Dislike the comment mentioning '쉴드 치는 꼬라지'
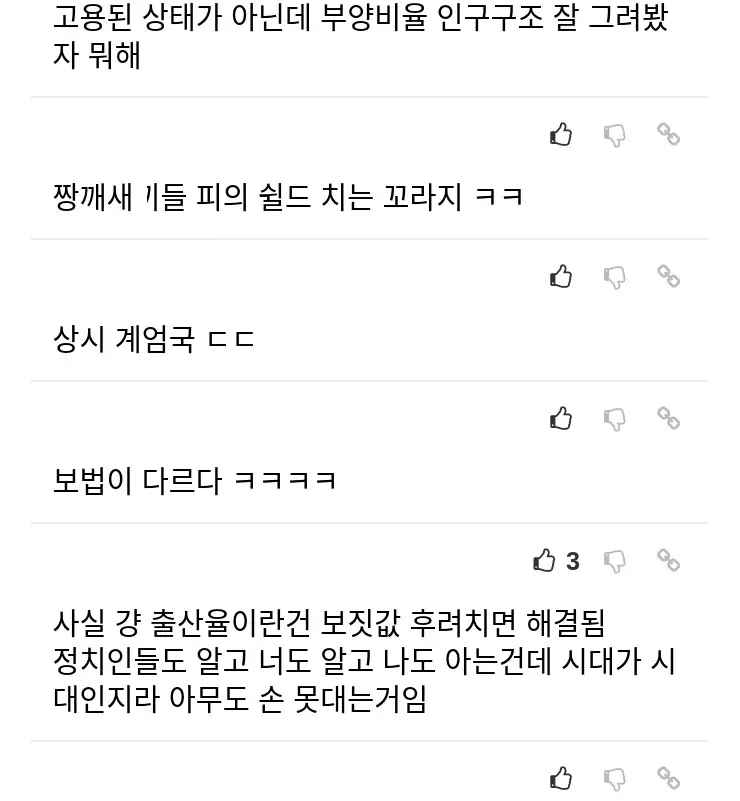Screen dimensions: 740x801 [x=615, y=134]
